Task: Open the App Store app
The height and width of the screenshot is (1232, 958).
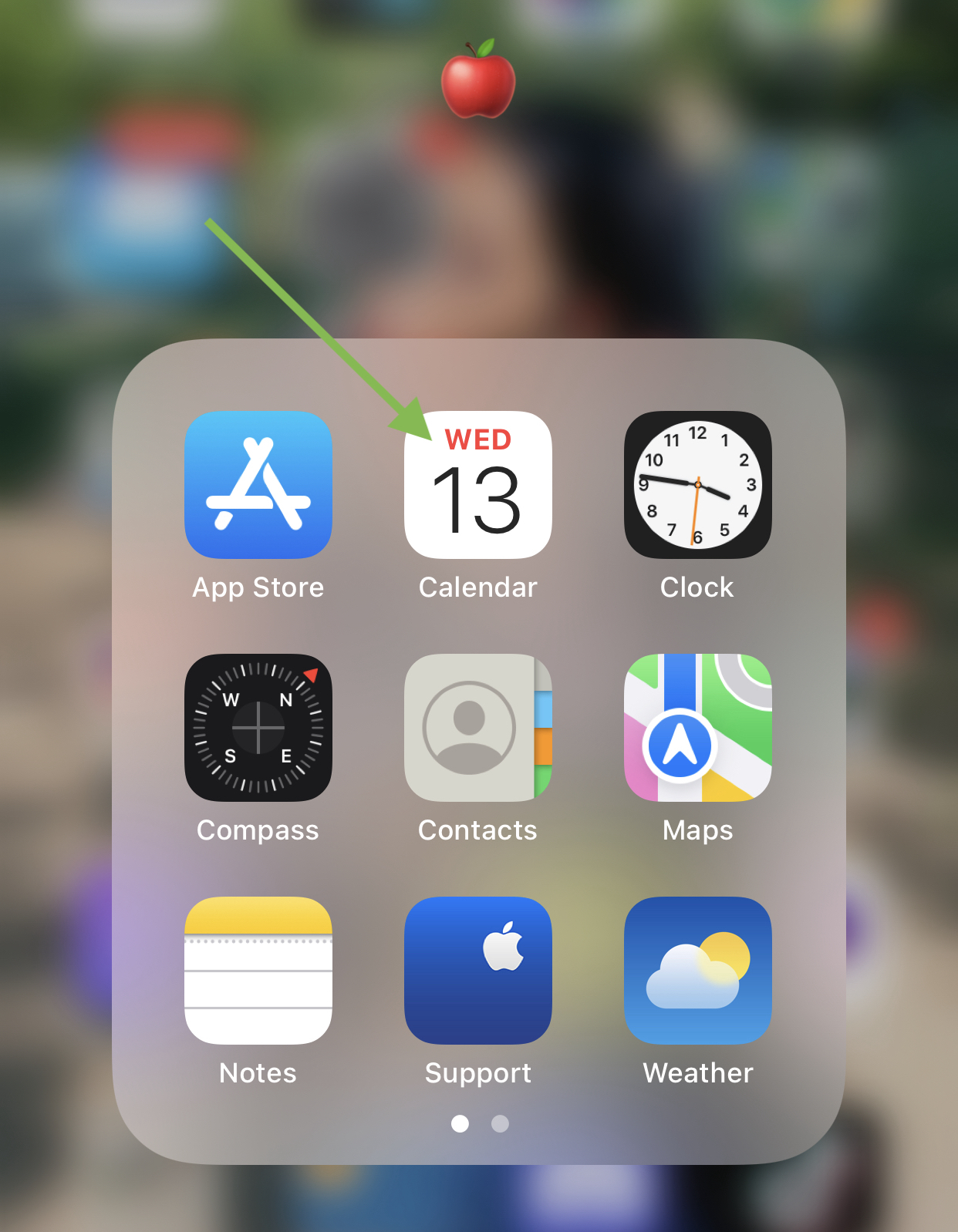Action: 258,485
